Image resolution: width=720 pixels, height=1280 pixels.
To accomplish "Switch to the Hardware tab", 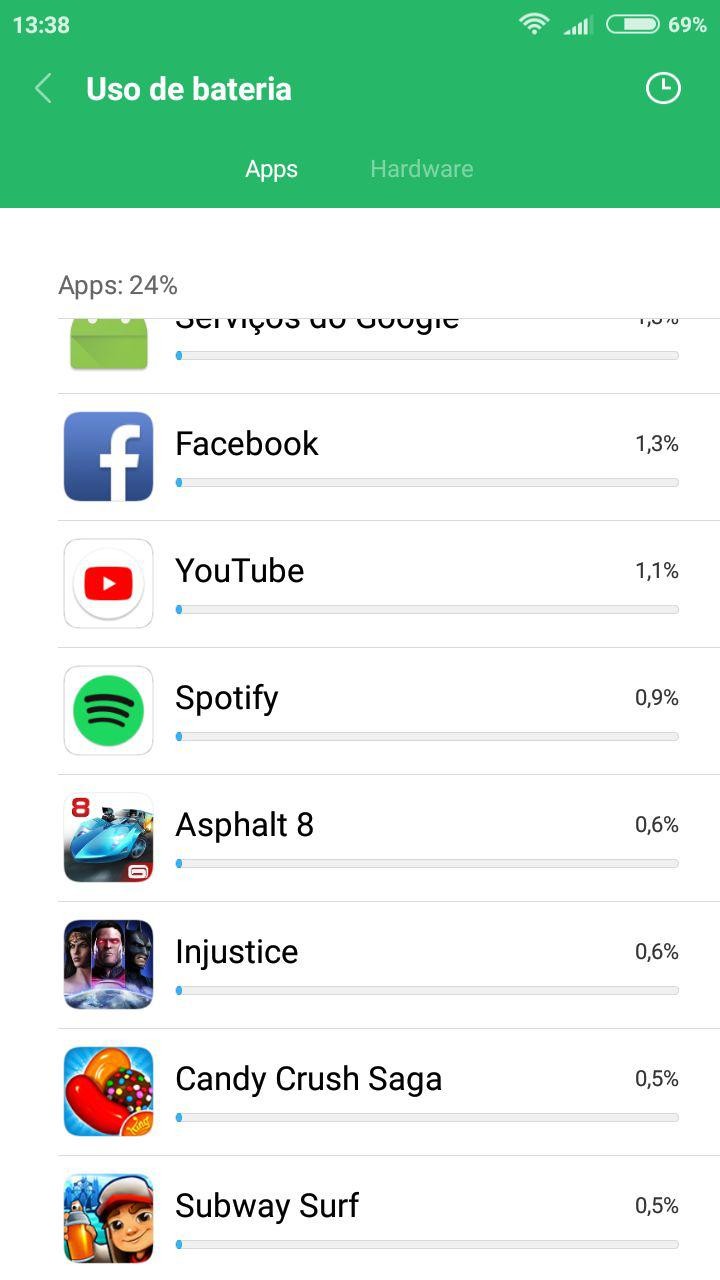I will [421, 169].
